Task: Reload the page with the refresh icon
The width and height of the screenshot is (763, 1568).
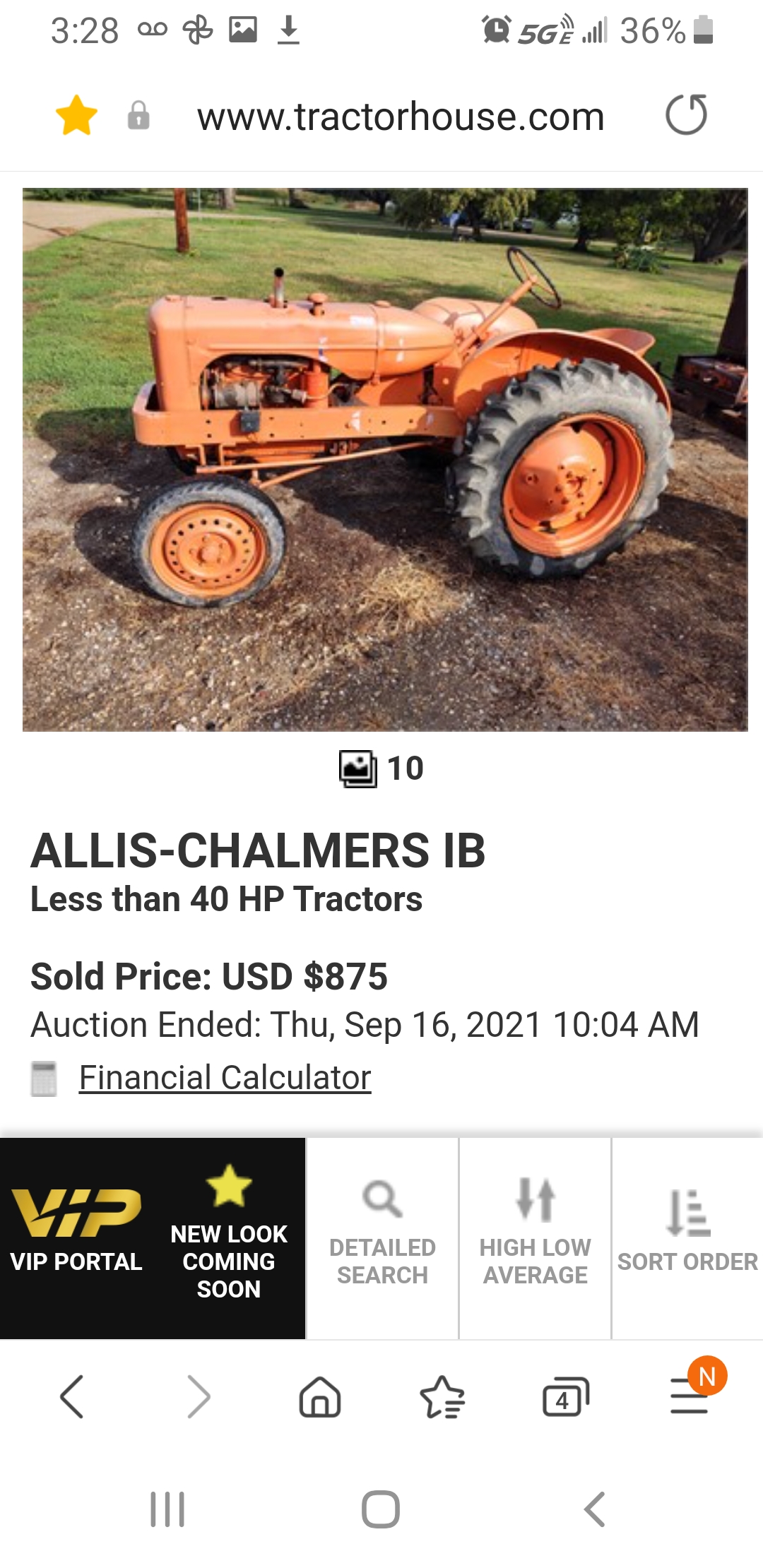Action: pos(686,115)
